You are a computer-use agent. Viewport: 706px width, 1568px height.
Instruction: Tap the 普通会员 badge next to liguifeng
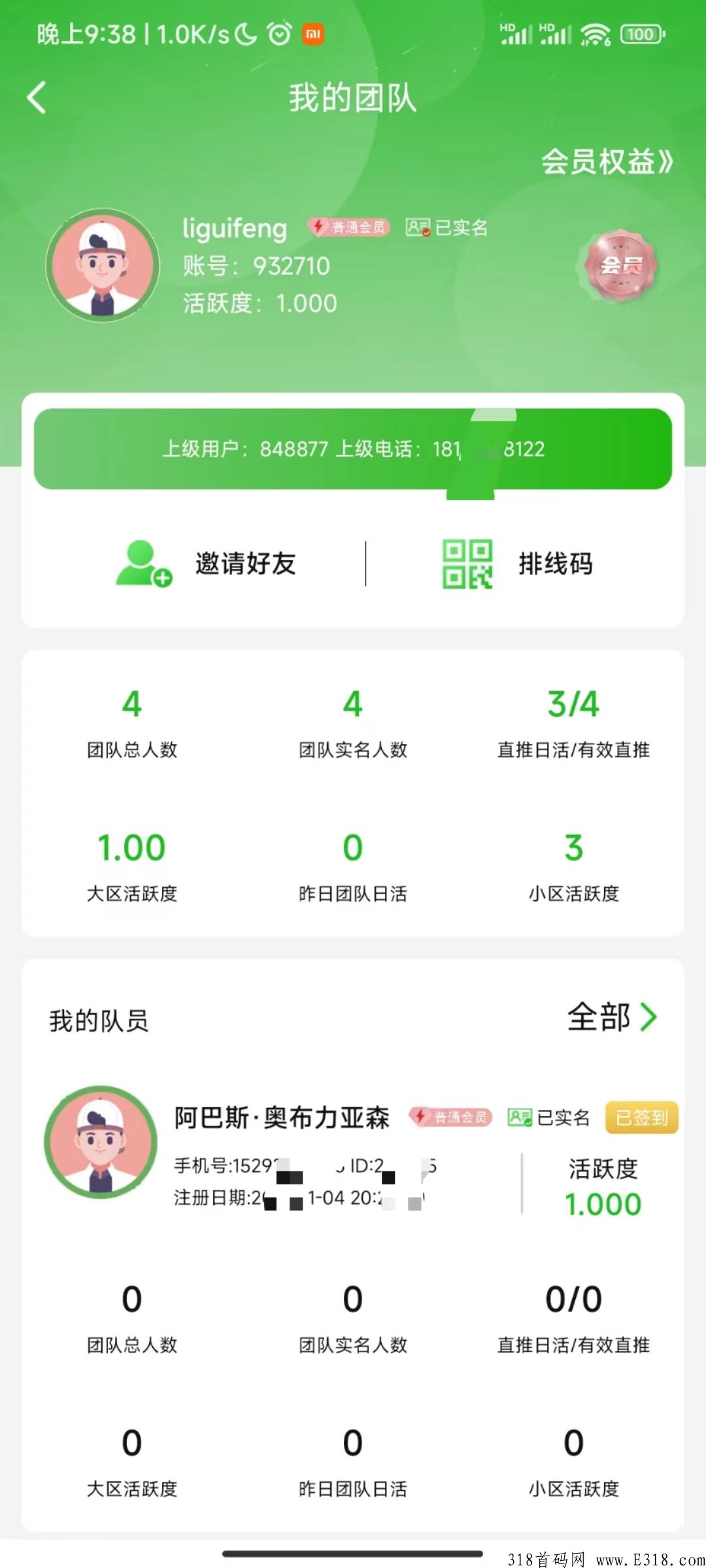coord(349,228)
